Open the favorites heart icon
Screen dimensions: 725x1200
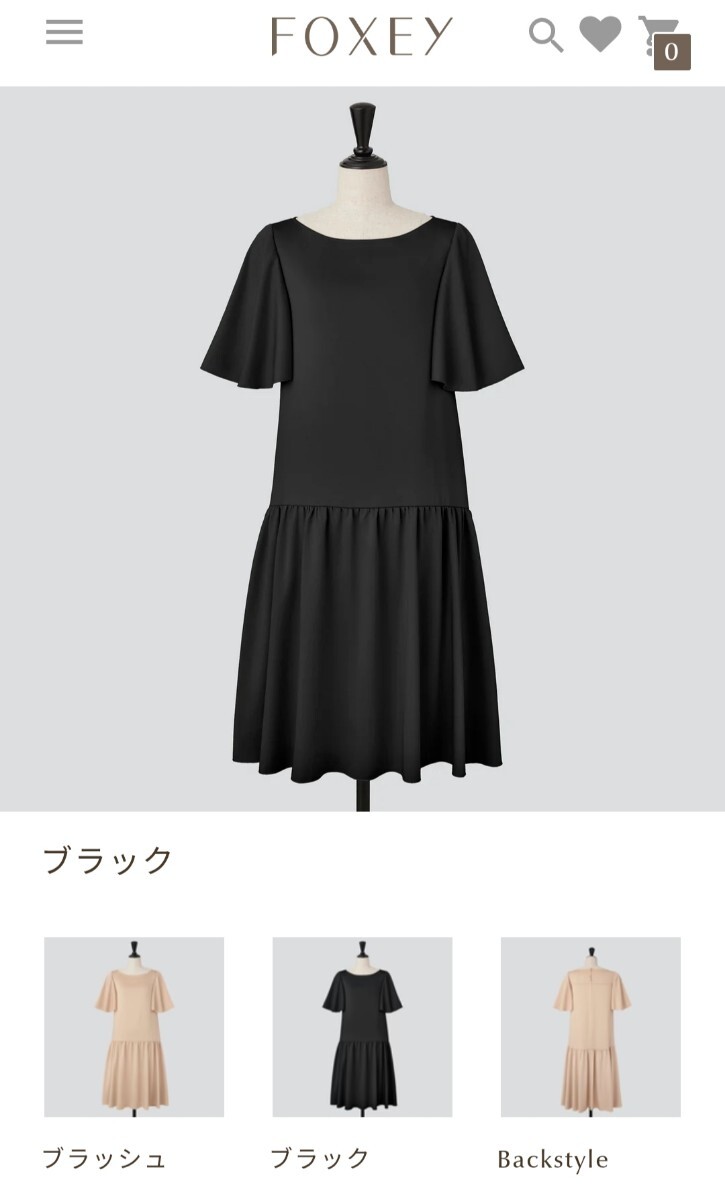pyautogui.click(x=600, y=34)
